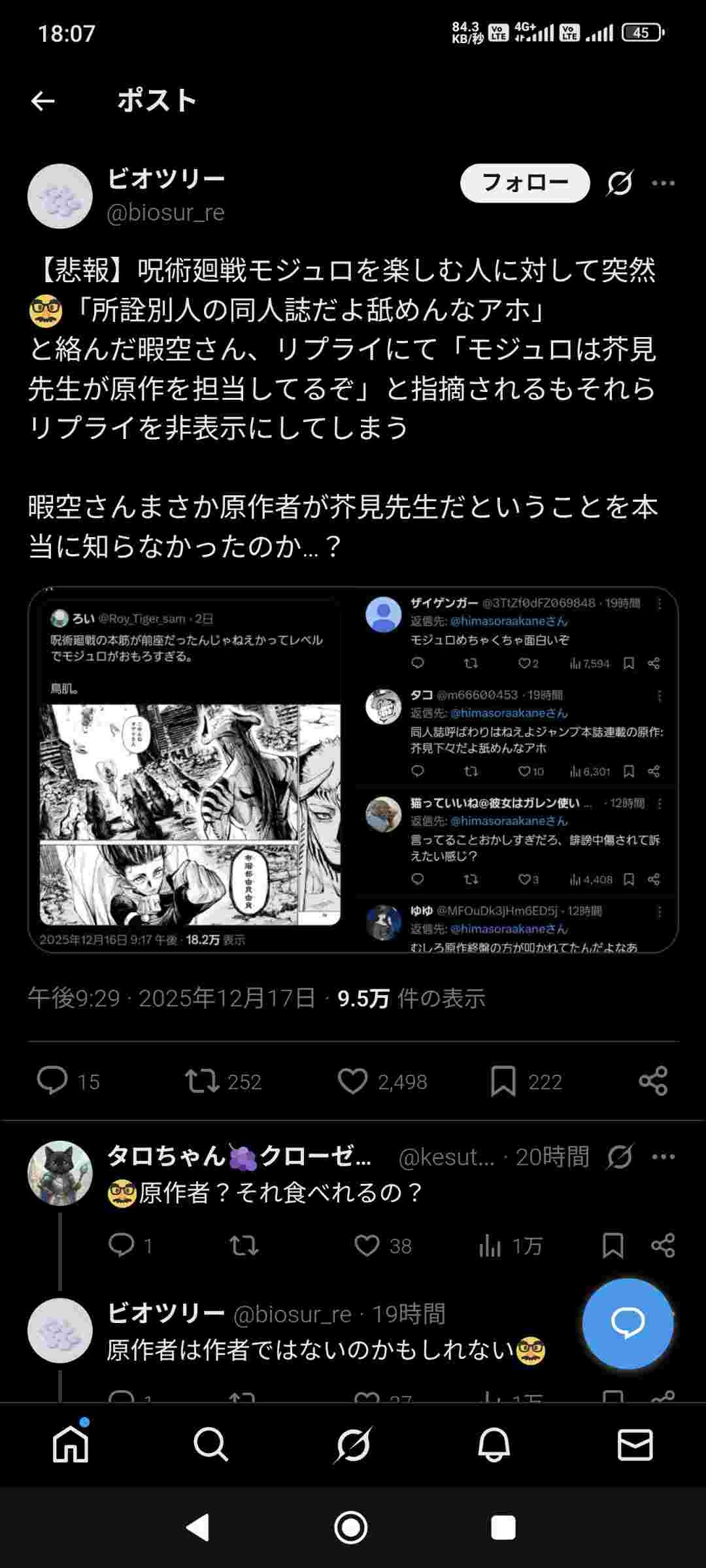Image resolution: width=706 pixels, height=1568 pixels.
Task: Open the Messages envelope tab
Action: pyautogui.click(x=635, y=1444)
